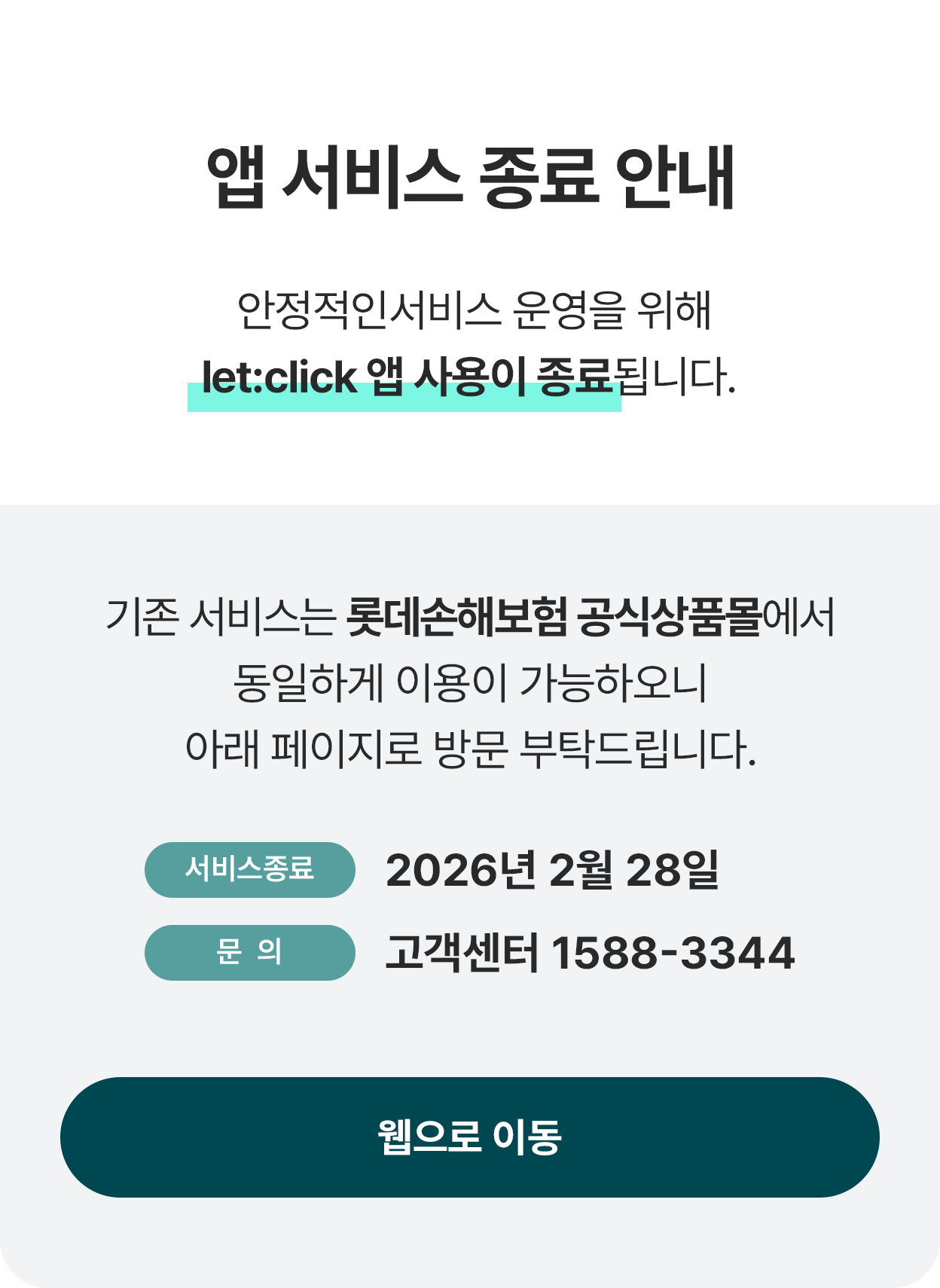The image size is (940, 1288).
Task: Tap the 웹으로 이동 button
Action: point(469,1137)
